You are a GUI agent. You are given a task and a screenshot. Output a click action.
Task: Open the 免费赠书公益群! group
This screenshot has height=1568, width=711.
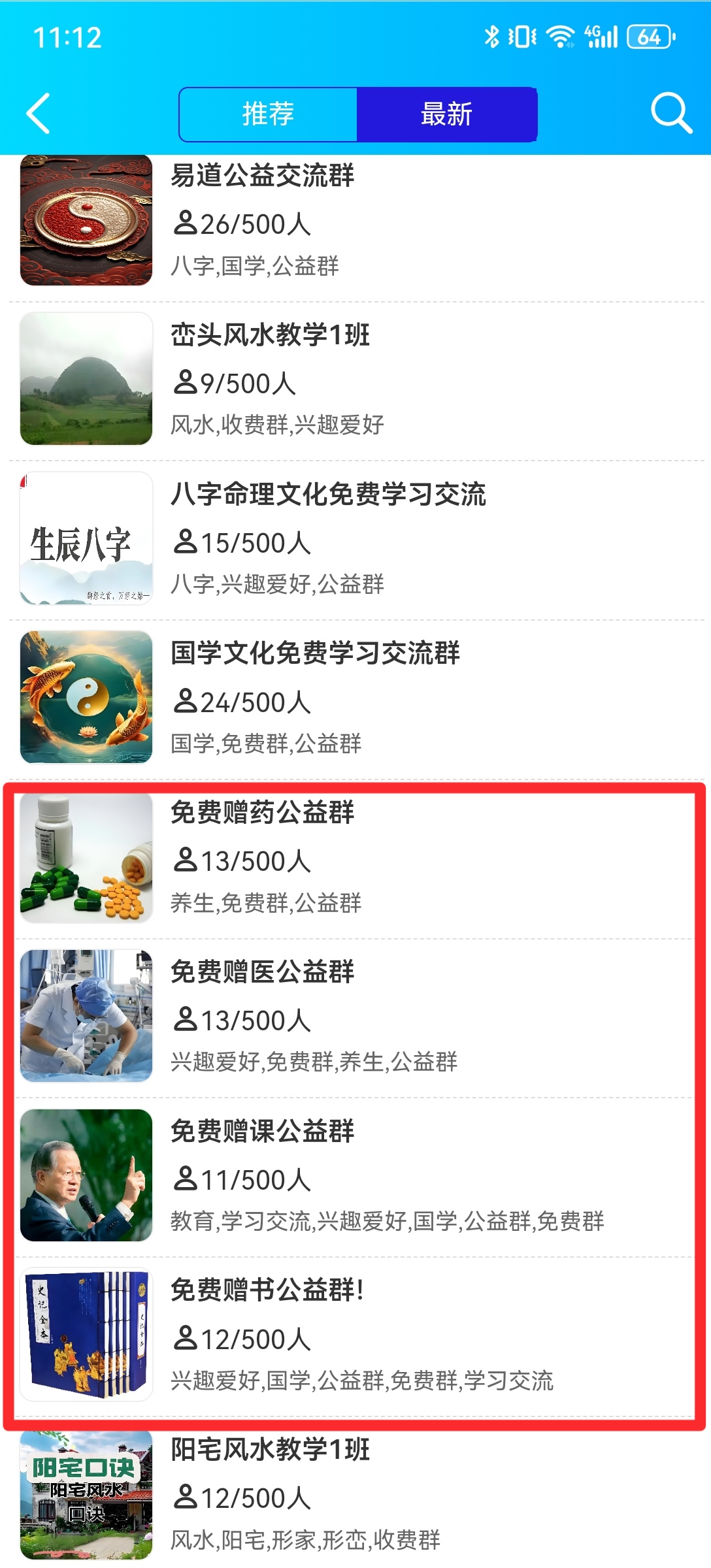click(355, 1337)
